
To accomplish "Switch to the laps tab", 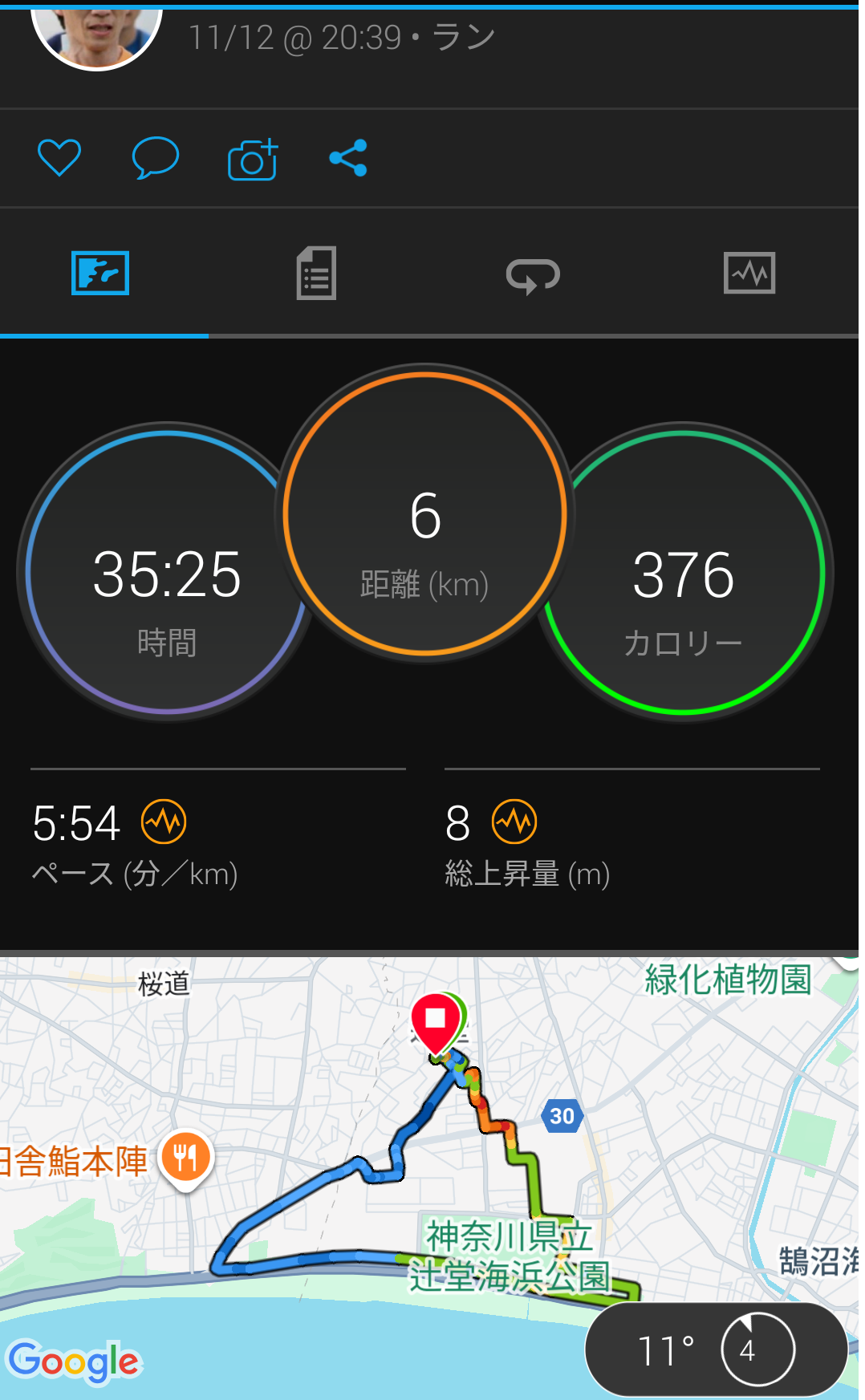I will [x=533, y=274].
